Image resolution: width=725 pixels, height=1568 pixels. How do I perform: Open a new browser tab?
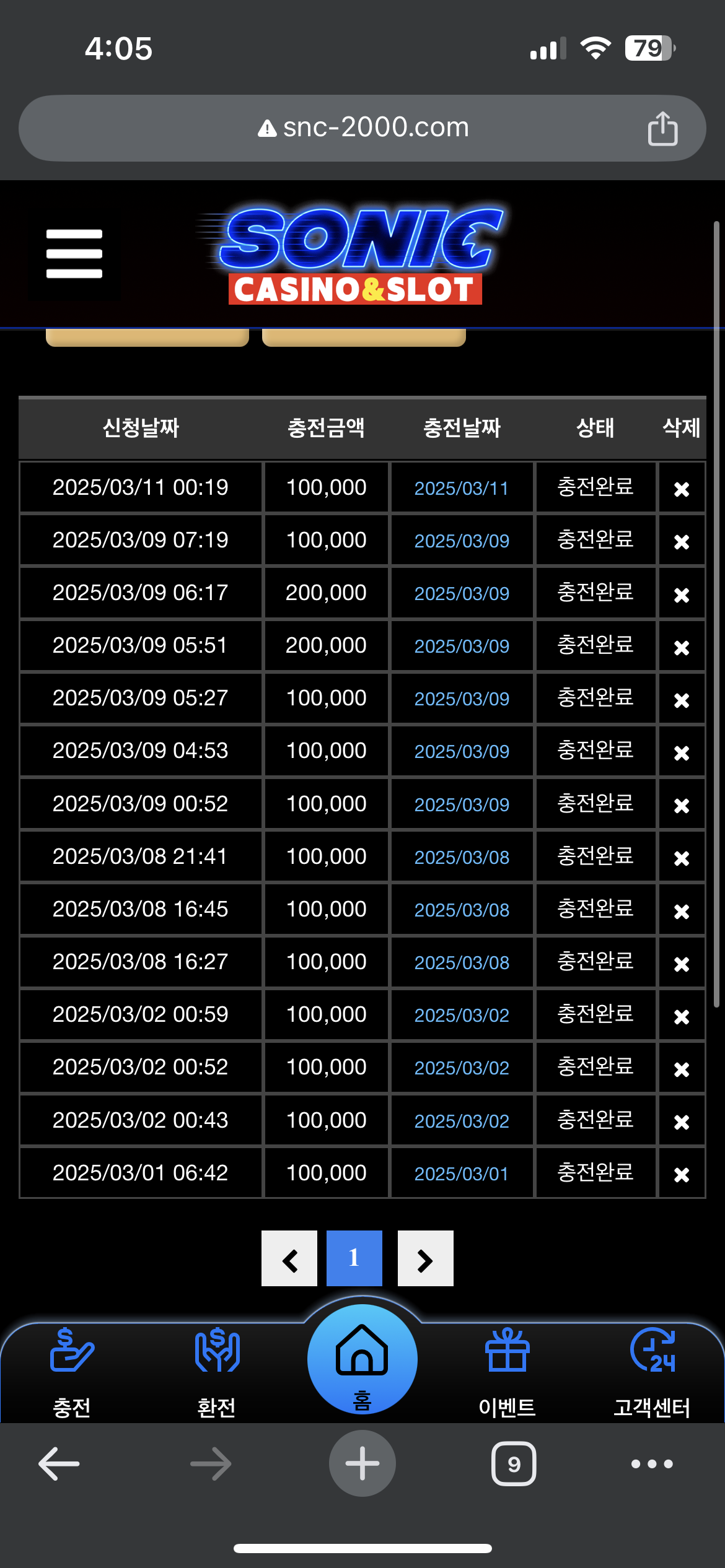[362, 1463]
